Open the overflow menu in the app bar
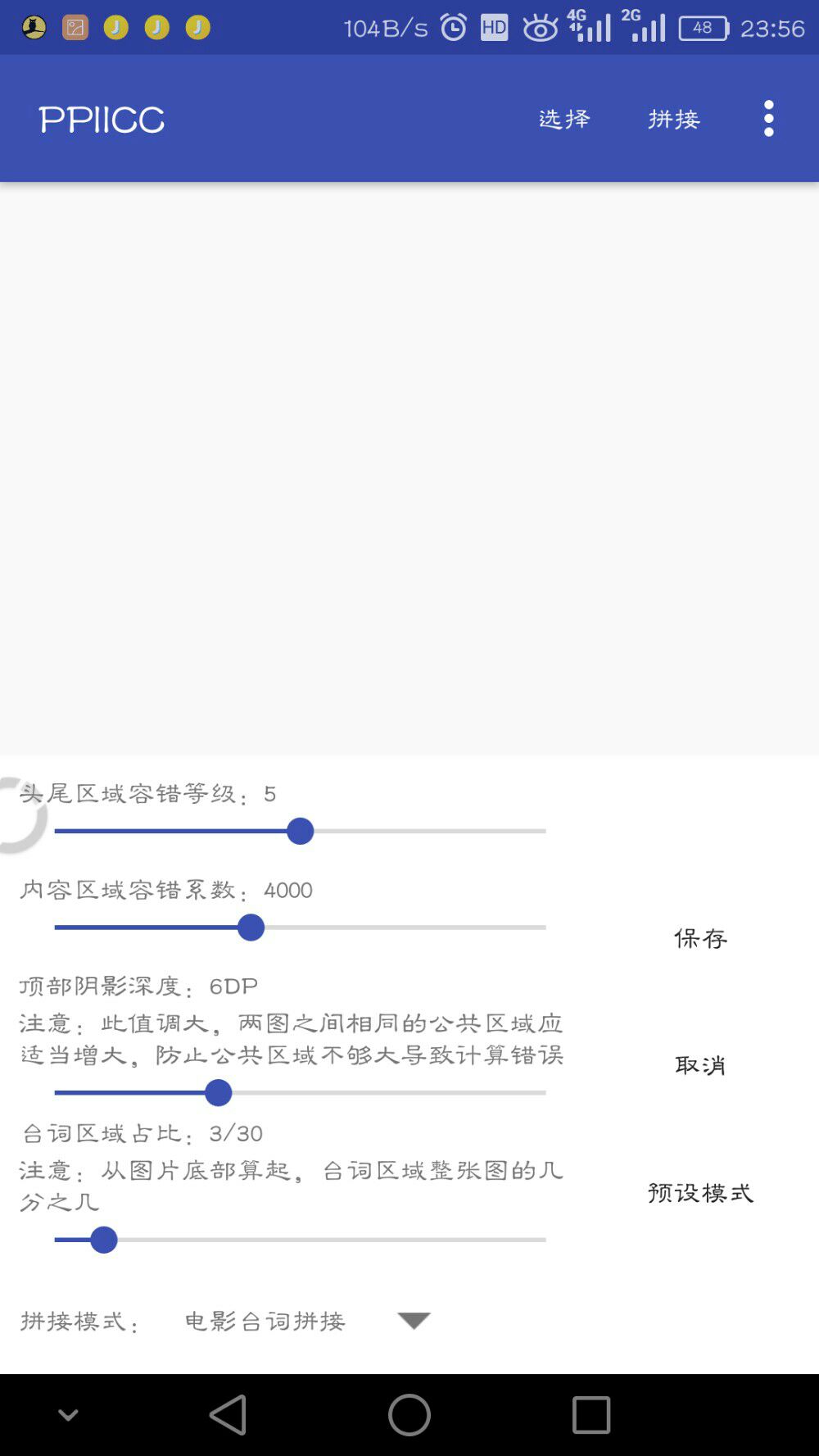 (x=768, y=119)
